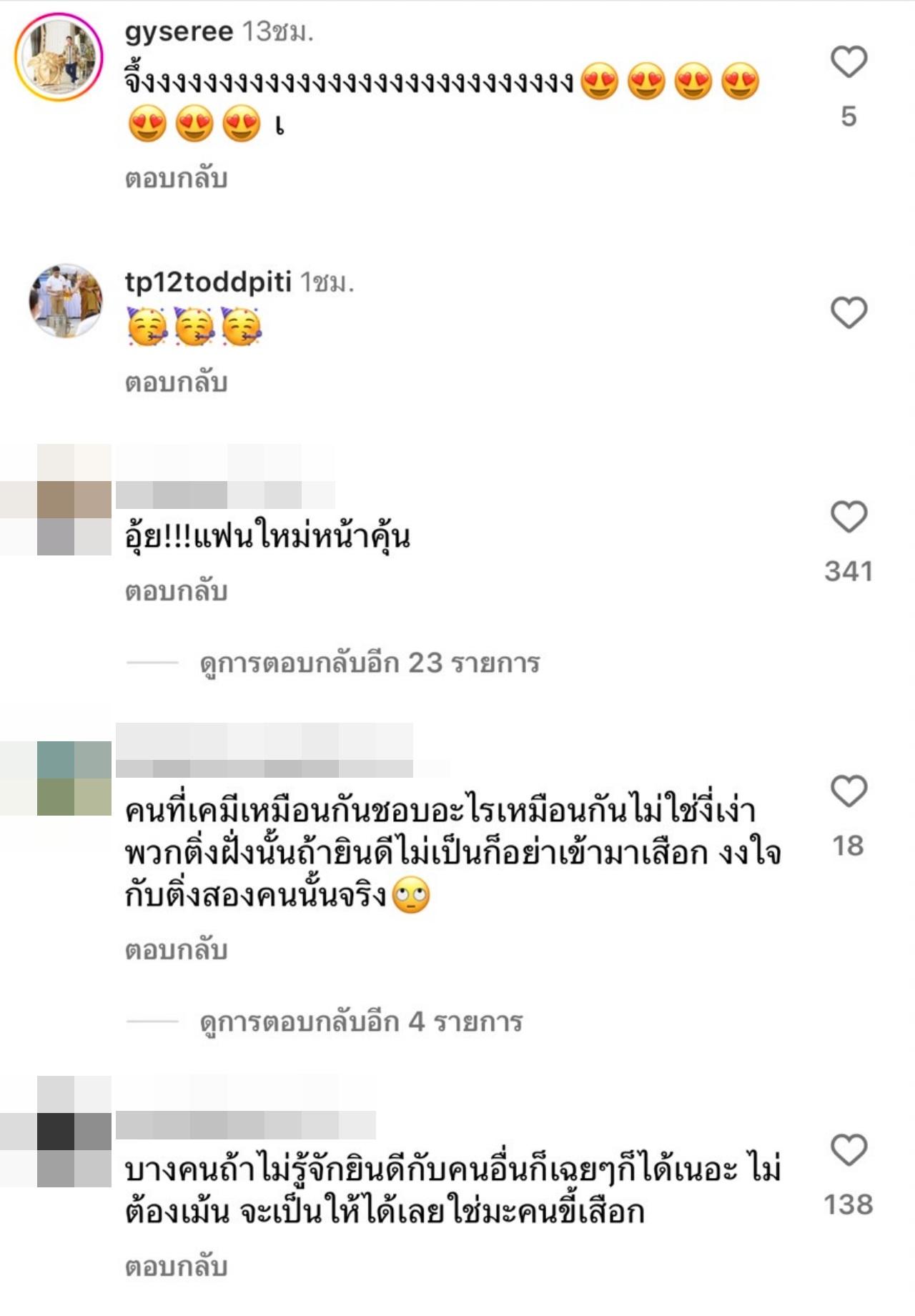Image resolution: width=915 pixels, height=1316 pixels.
Task: Reply to the comment with 18 likes
Action: click(x=176, y=950)
